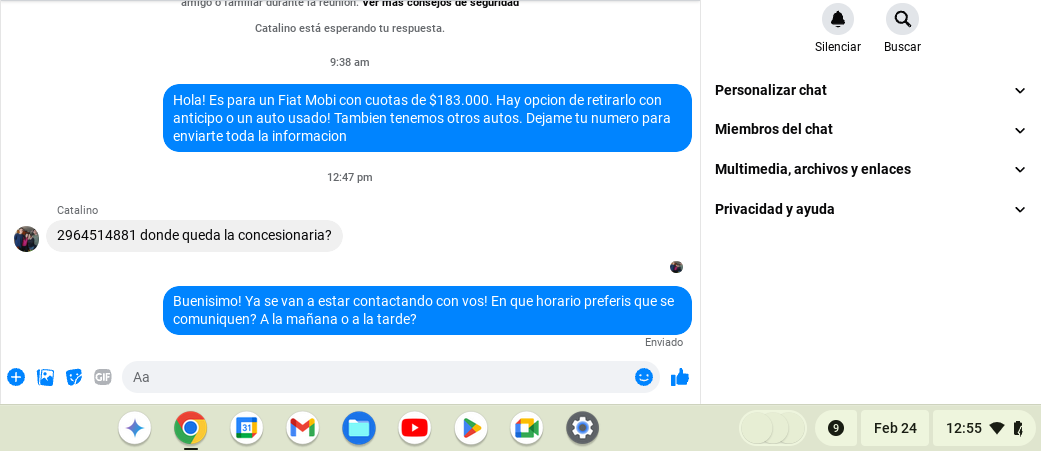Open Gmail from the shelf
Screen dimensions: 1041x451
(x=302, y=428)
